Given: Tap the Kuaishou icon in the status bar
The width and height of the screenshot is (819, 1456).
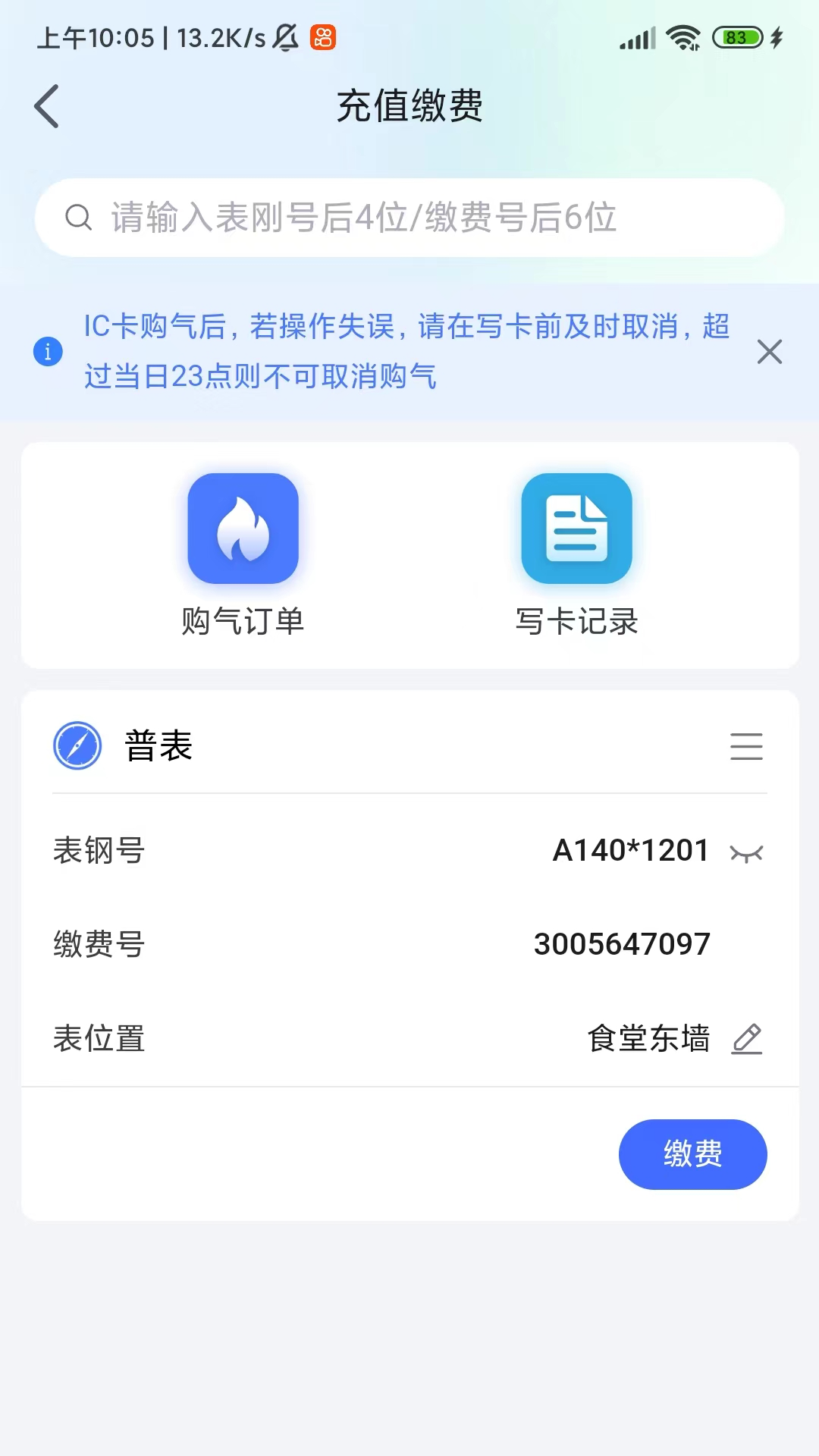Looking at the screenshot, I should pyautogui.click(x=322, y=38).
